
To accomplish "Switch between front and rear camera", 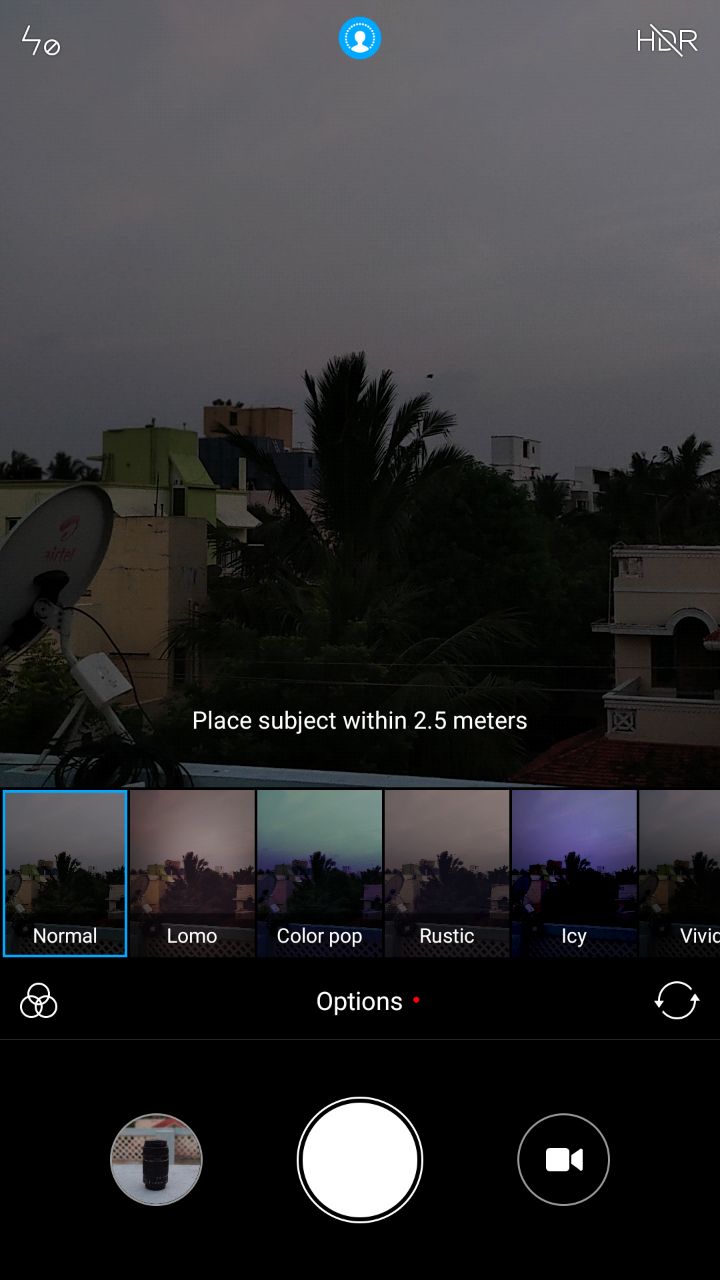I will pyautogui.click(x=677, y=1001).
